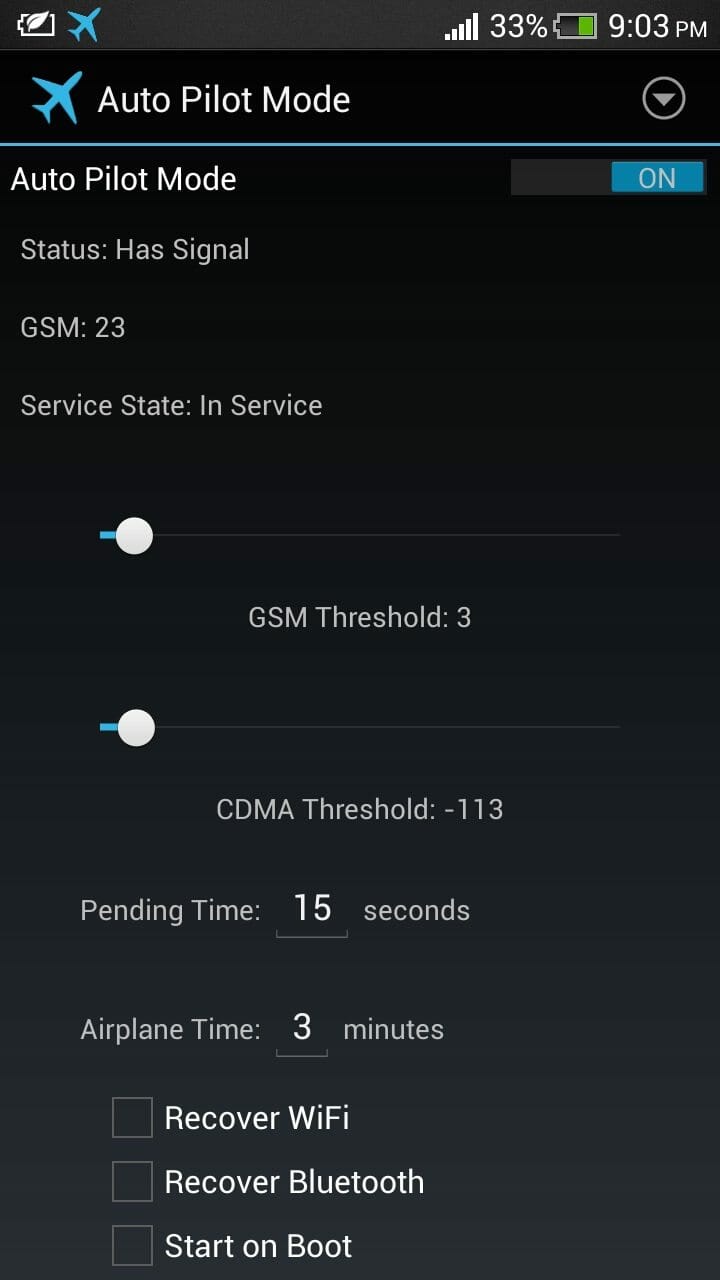Viewport: 720px width, 1280px height.
Task: Open the dropdown arrow in the app bar
Action: tap(663, 100)
